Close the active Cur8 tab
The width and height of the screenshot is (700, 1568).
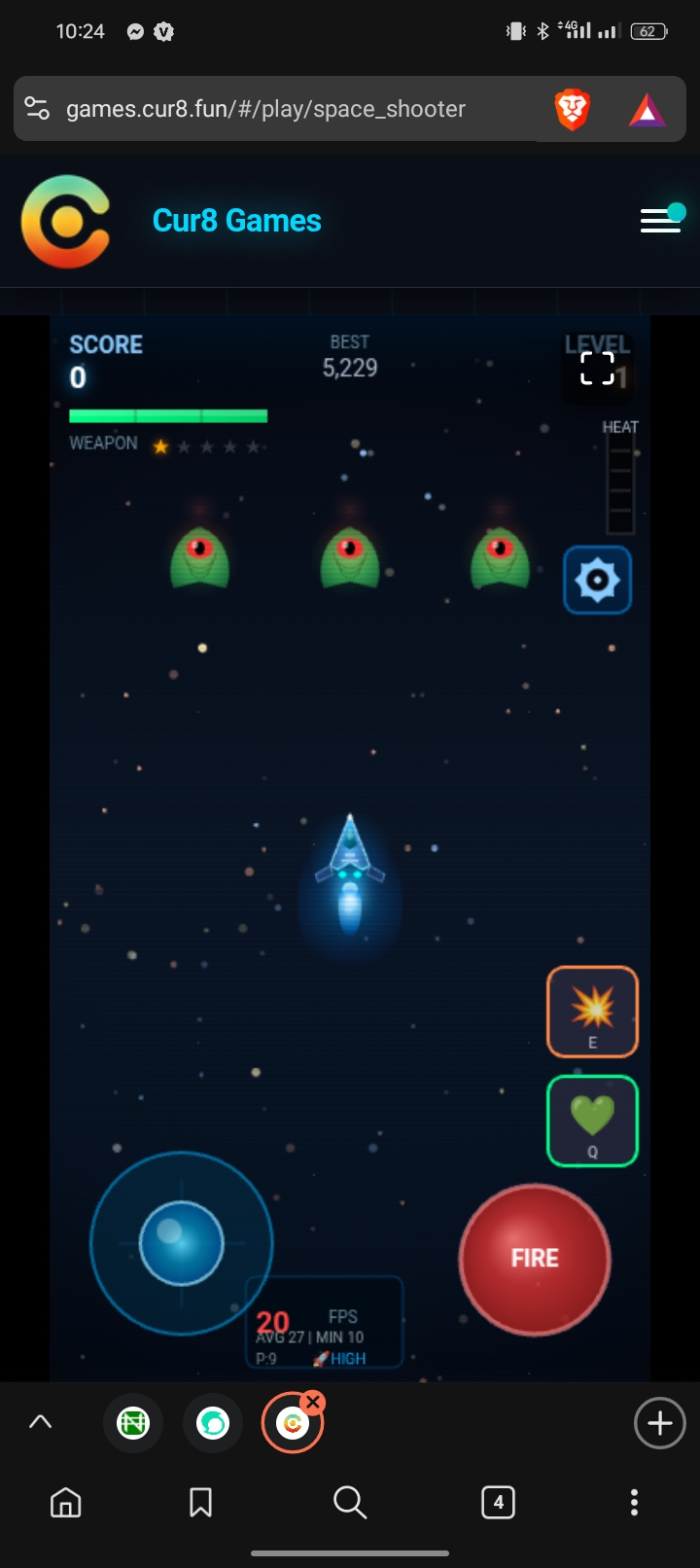312,1403
